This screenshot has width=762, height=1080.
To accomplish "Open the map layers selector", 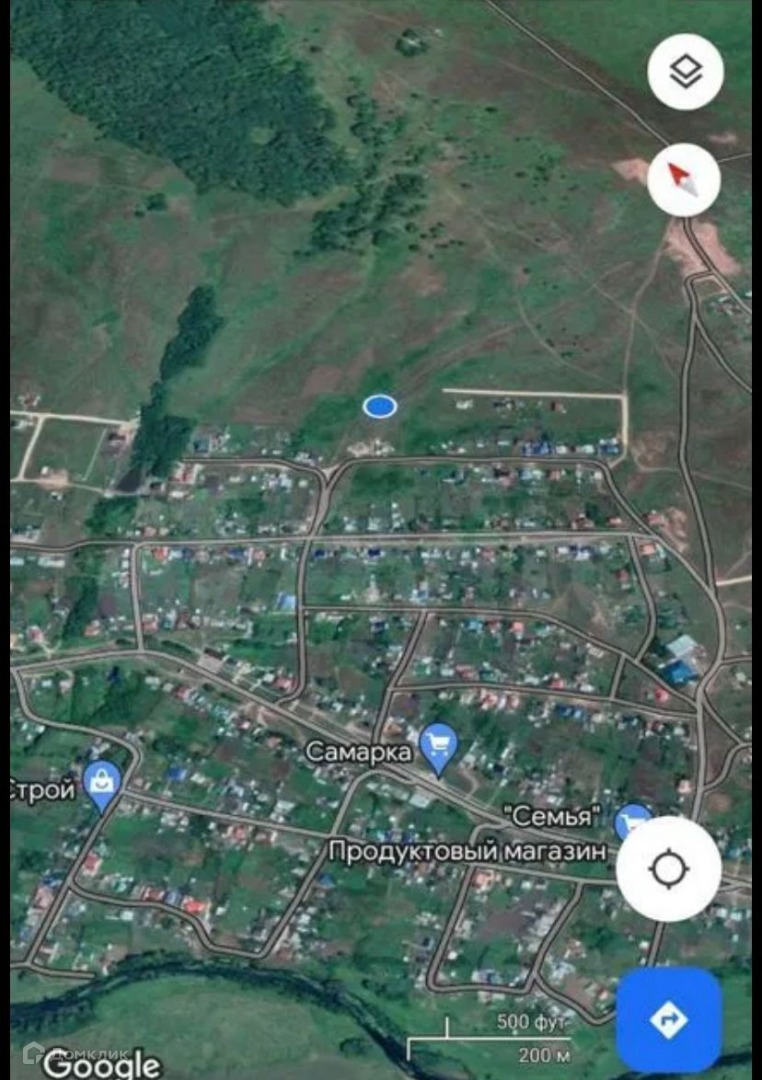I will 685,72.
